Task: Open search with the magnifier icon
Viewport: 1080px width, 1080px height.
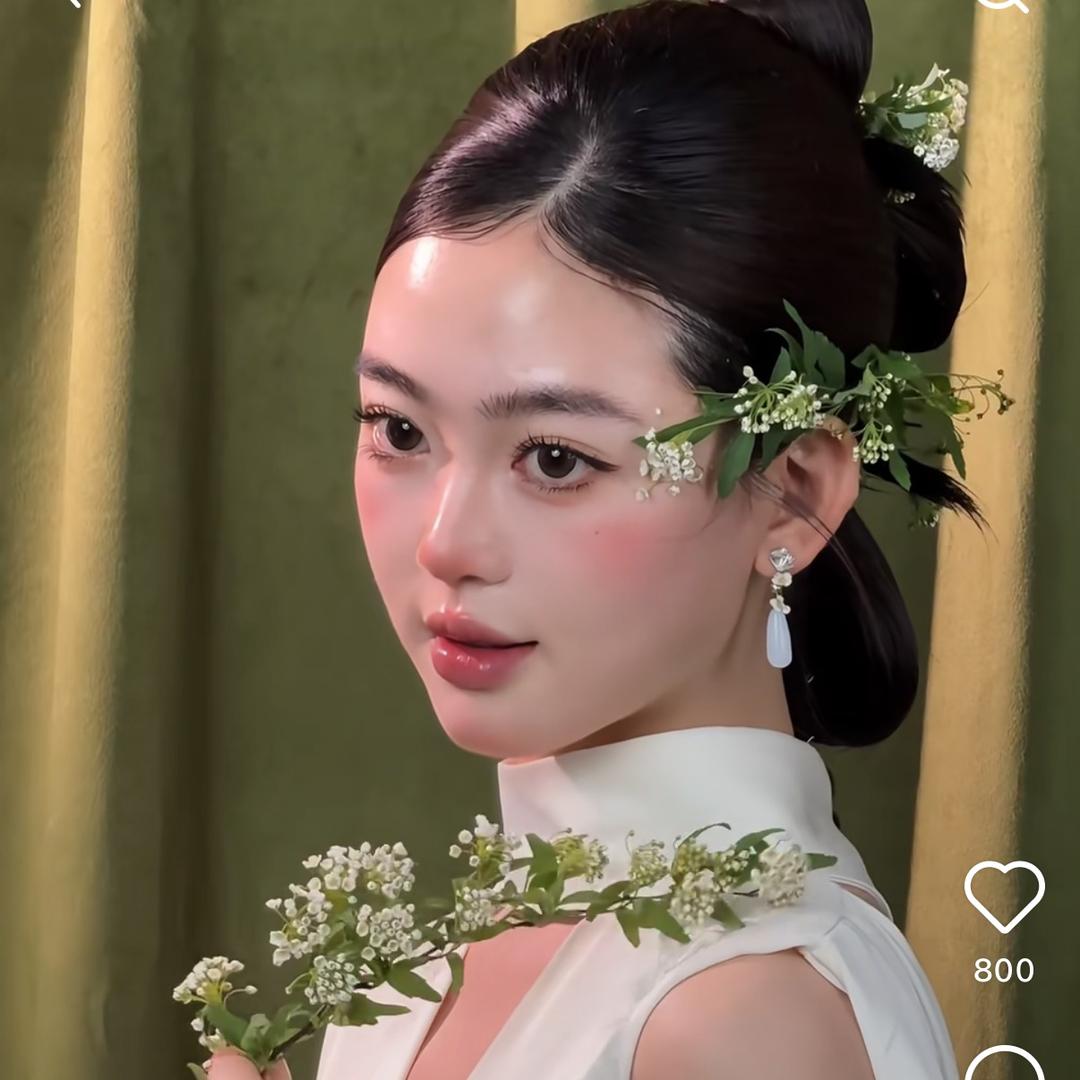Action: 1001,3
